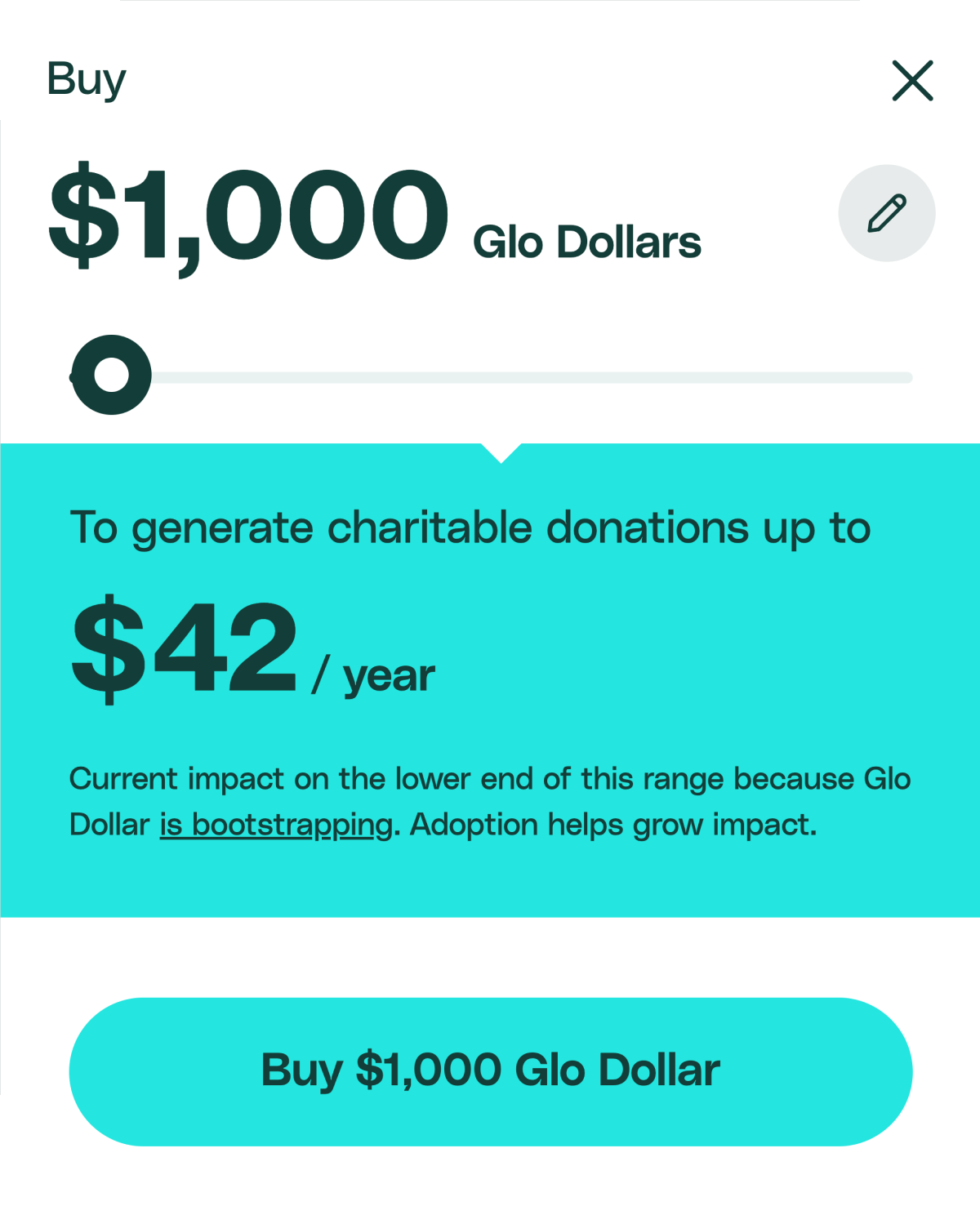This screenshot has width=980, height=1215.
Task: Click the slider track to adjust amount
Action: (x=531, y=376)
